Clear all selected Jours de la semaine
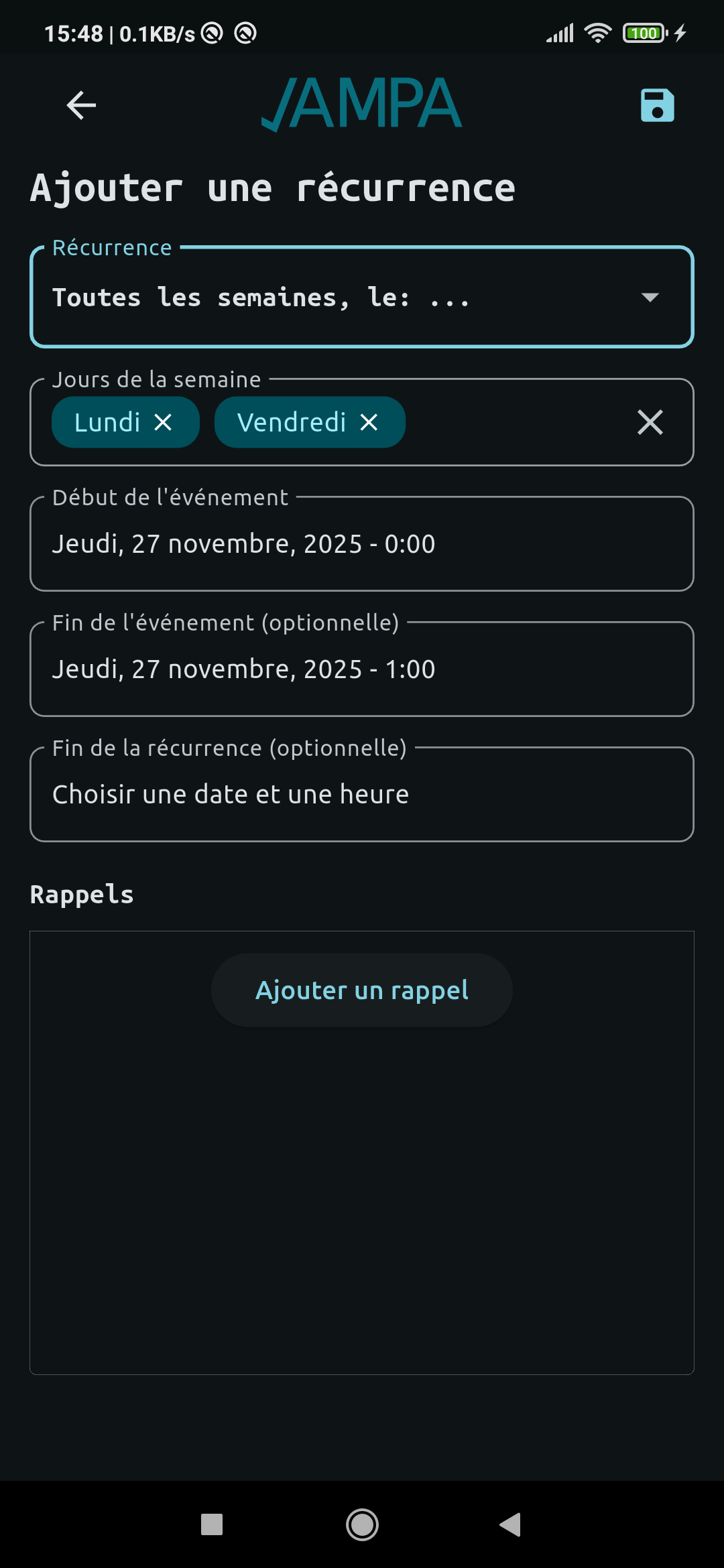 point(650,422)
